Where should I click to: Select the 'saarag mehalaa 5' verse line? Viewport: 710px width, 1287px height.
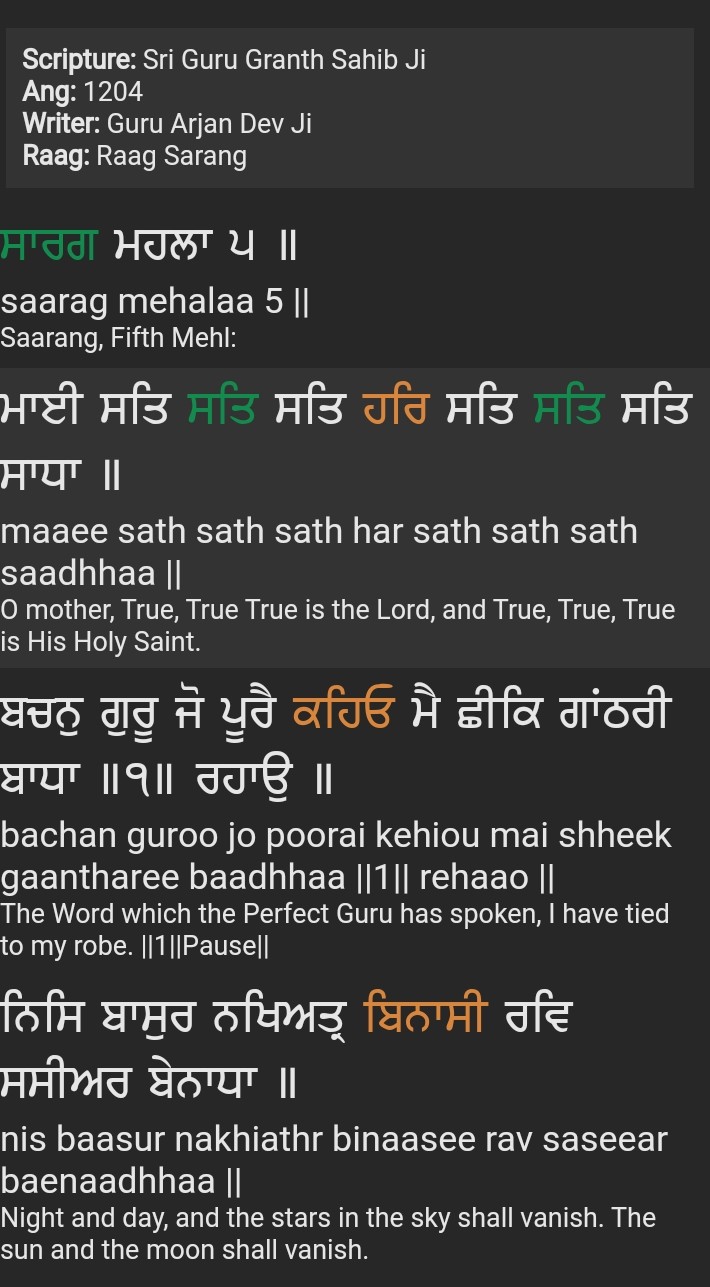155,301
